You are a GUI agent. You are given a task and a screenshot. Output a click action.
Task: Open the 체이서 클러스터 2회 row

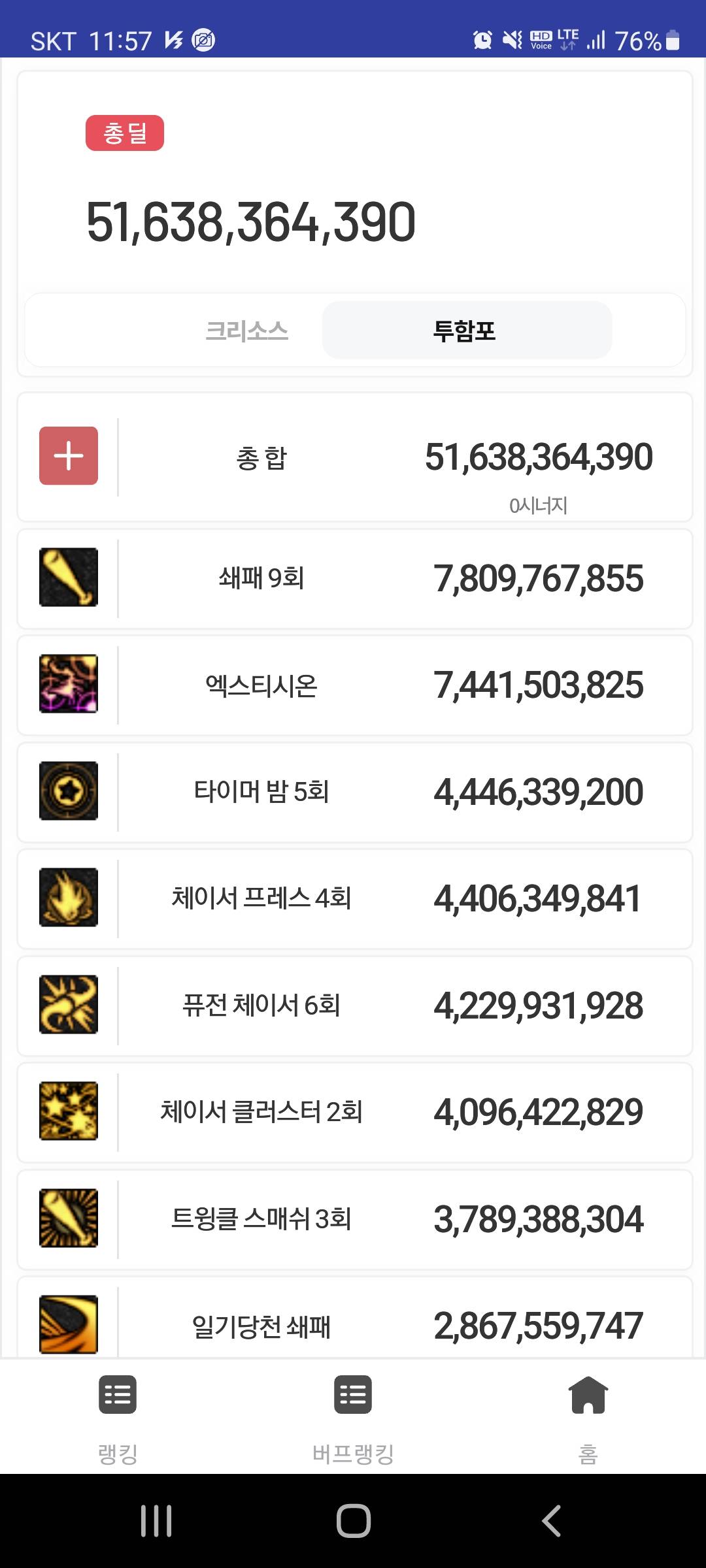click(354, 1112)
